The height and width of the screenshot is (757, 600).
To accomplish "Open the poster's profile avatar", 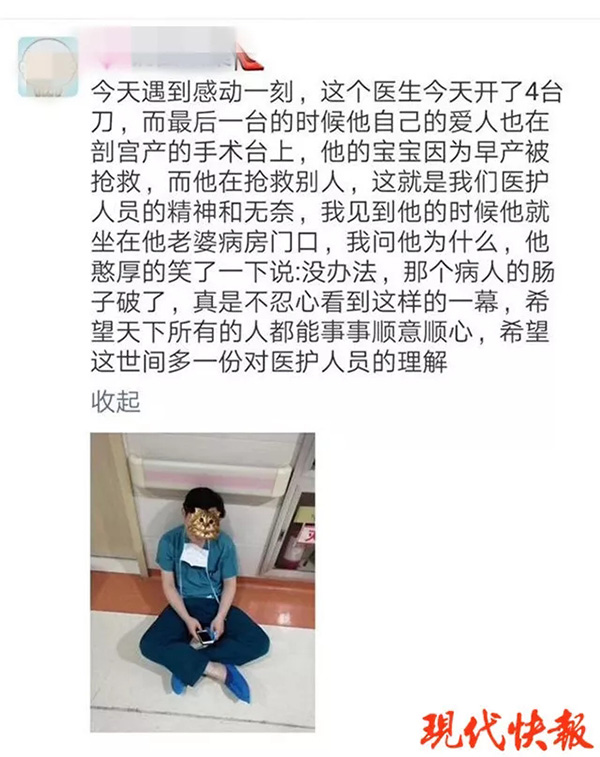I will pos(48,67).
